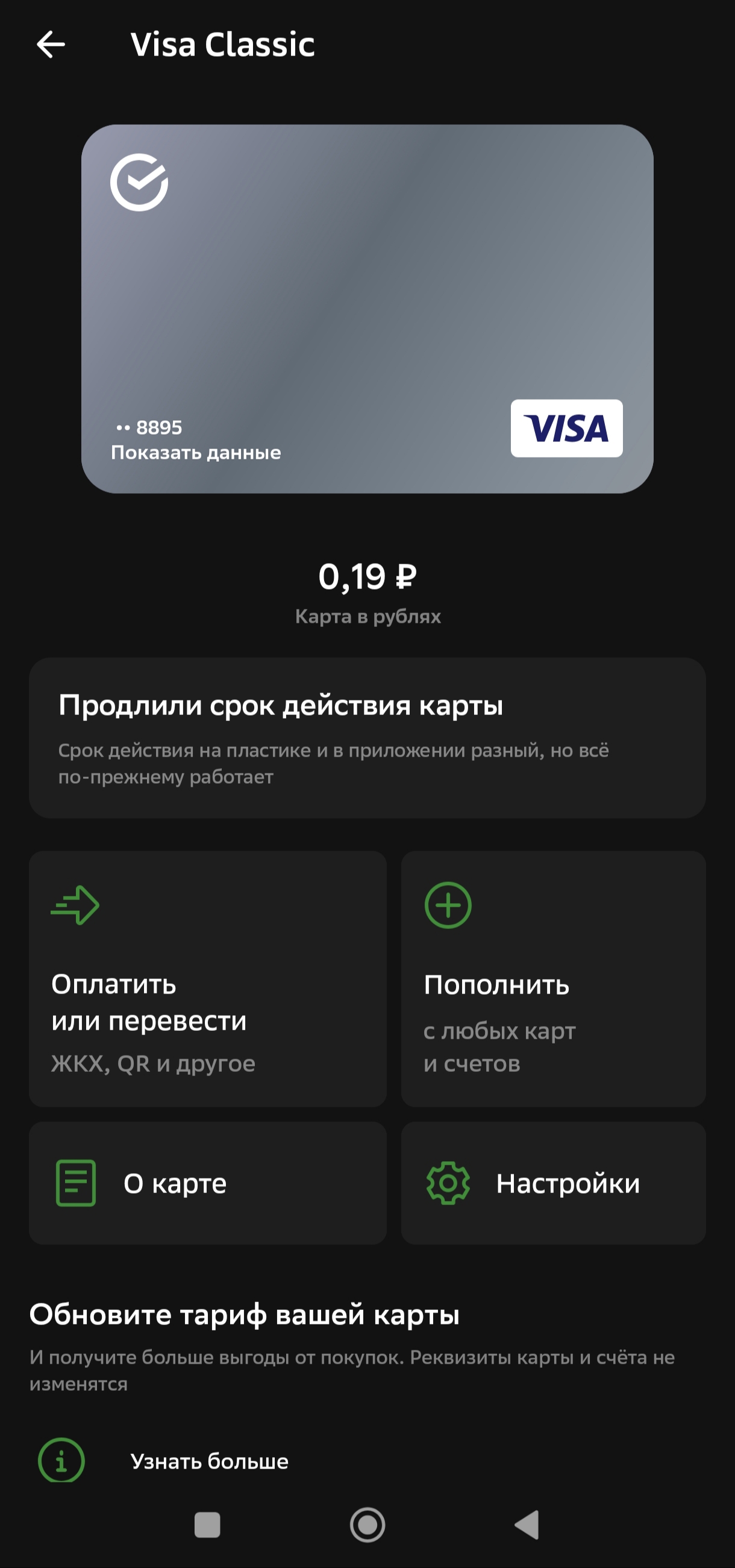The image size is (735, 1568).
Task: Open 'Оплатить или перевести'
Action: (207, 978)
